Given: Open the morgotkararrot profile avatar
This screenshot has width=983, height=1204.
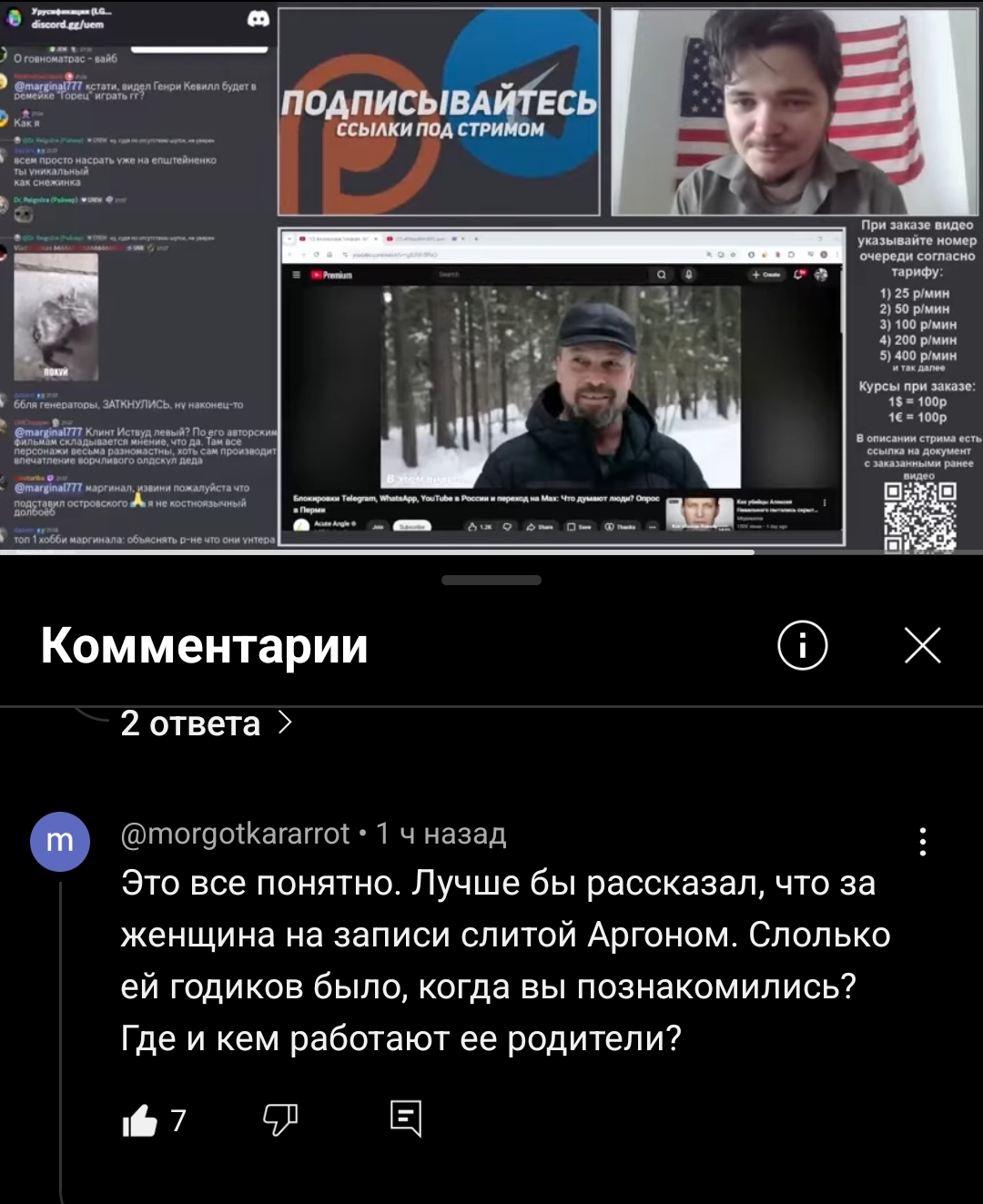Looking at the screenshot, I should 60,841.
